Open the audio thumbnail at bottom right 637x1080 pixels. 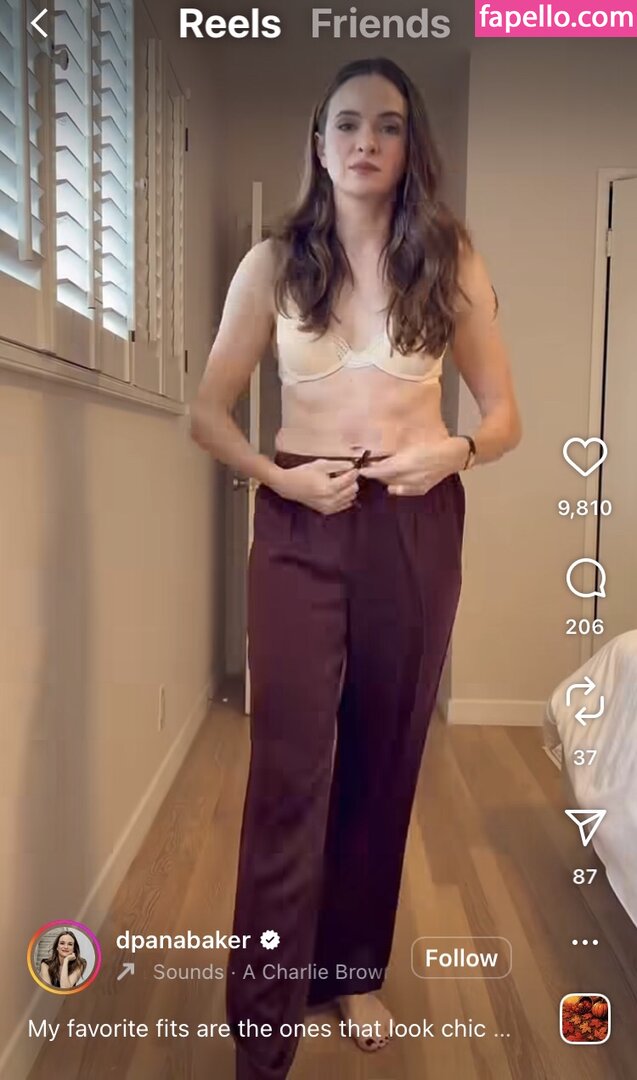585,1018
